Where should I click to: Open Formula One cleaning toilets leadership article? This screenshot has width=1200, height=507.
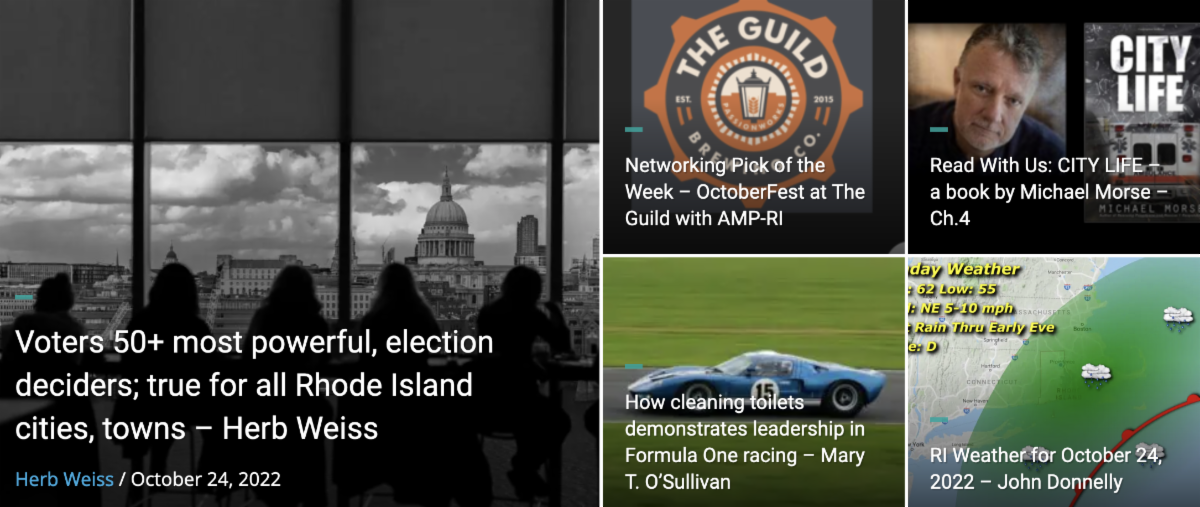click(744, 442)
